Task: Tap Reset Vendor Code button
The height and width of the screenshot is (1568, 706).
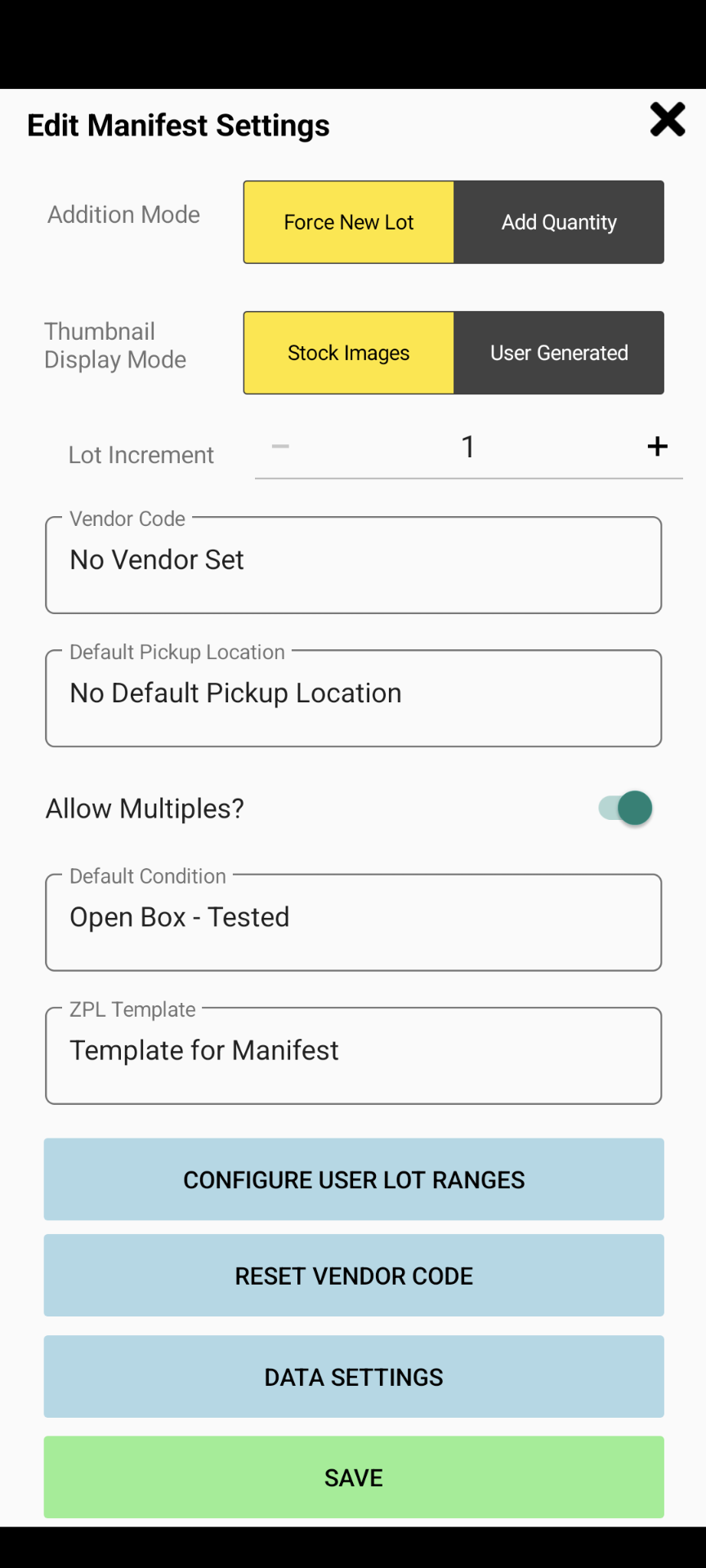Action: [x=353, y=1276]
